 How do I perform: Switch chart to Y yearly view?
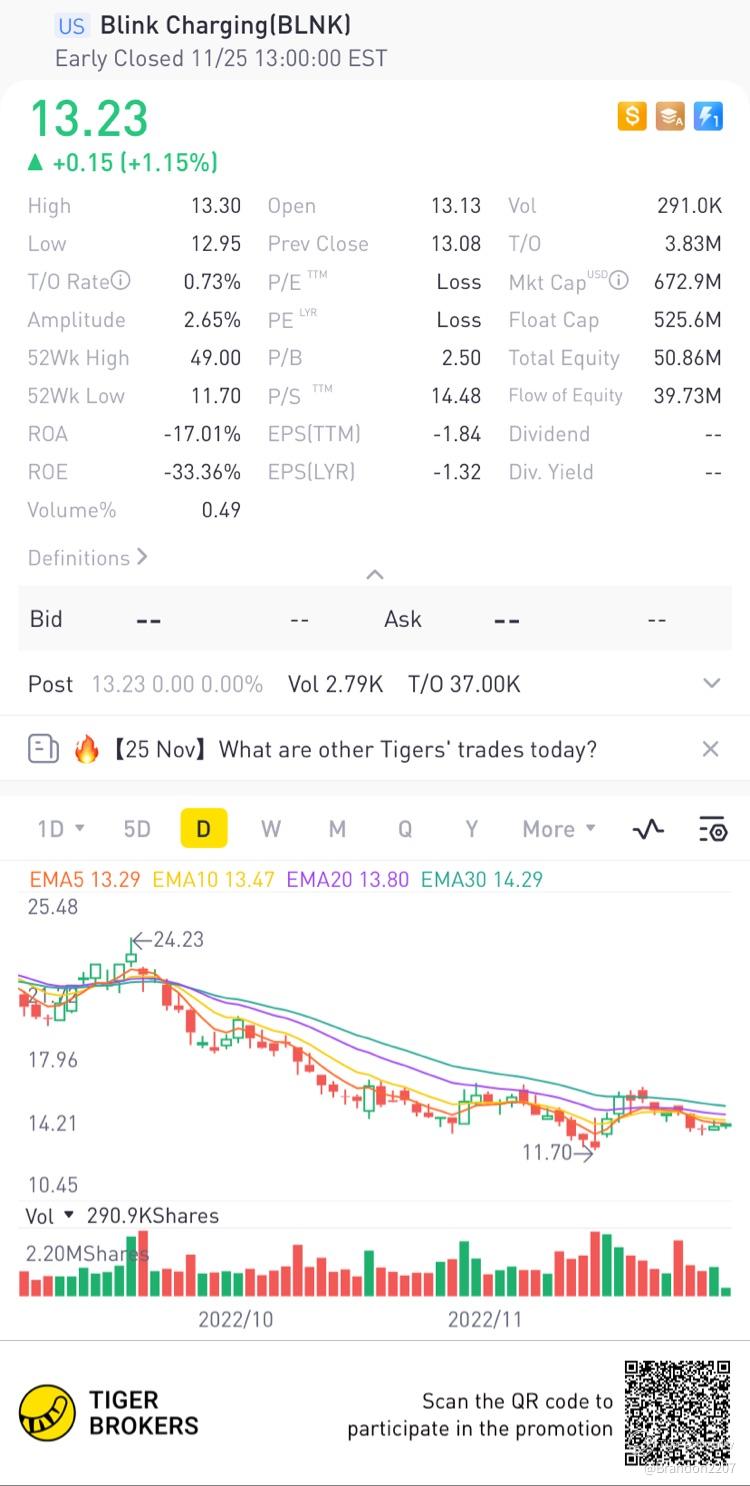tap(471, 829)
